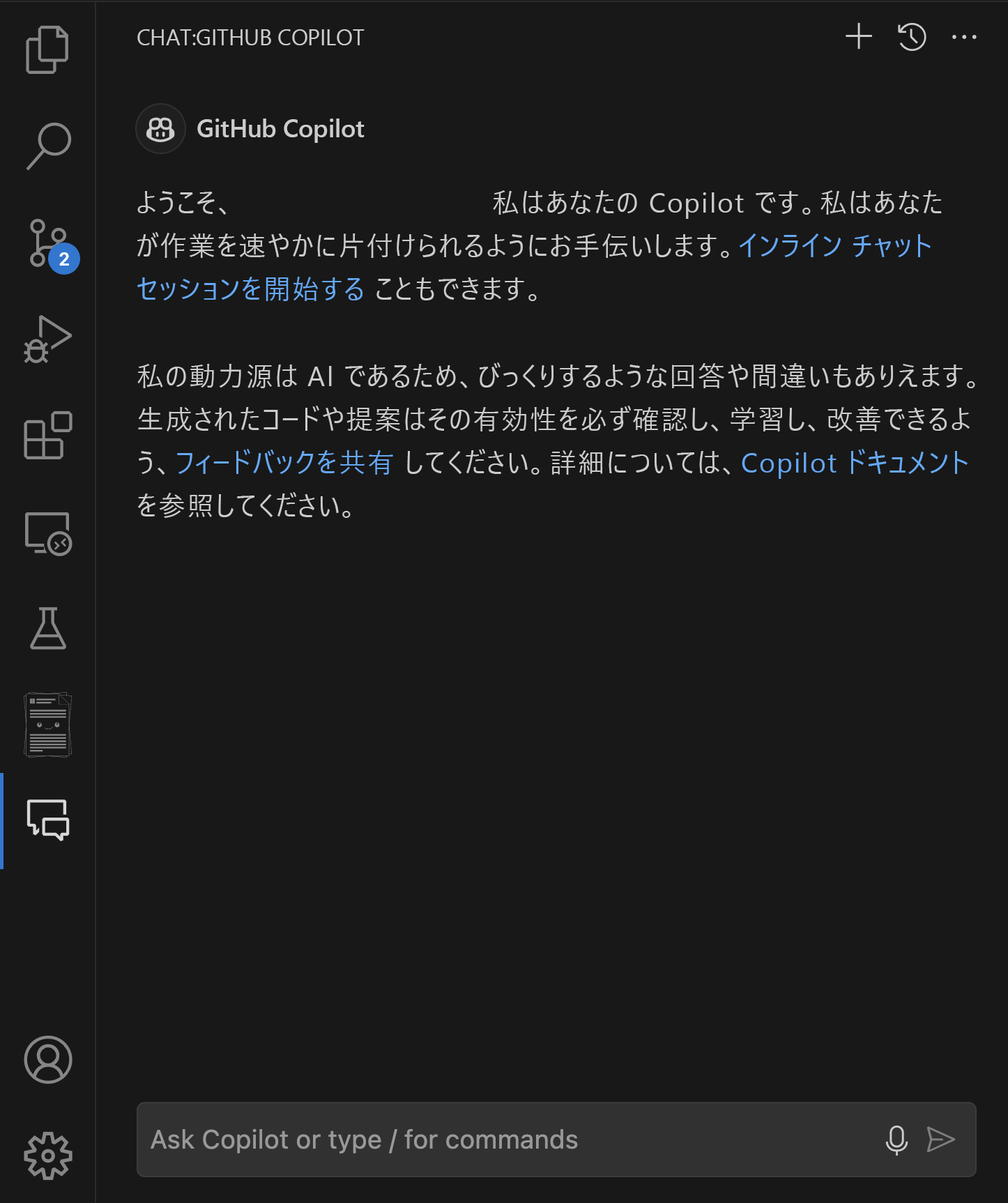Open the Manage settings gear
Image resolution: width=1008 pixels, height=1203 pixels.
click(47, 1156)
